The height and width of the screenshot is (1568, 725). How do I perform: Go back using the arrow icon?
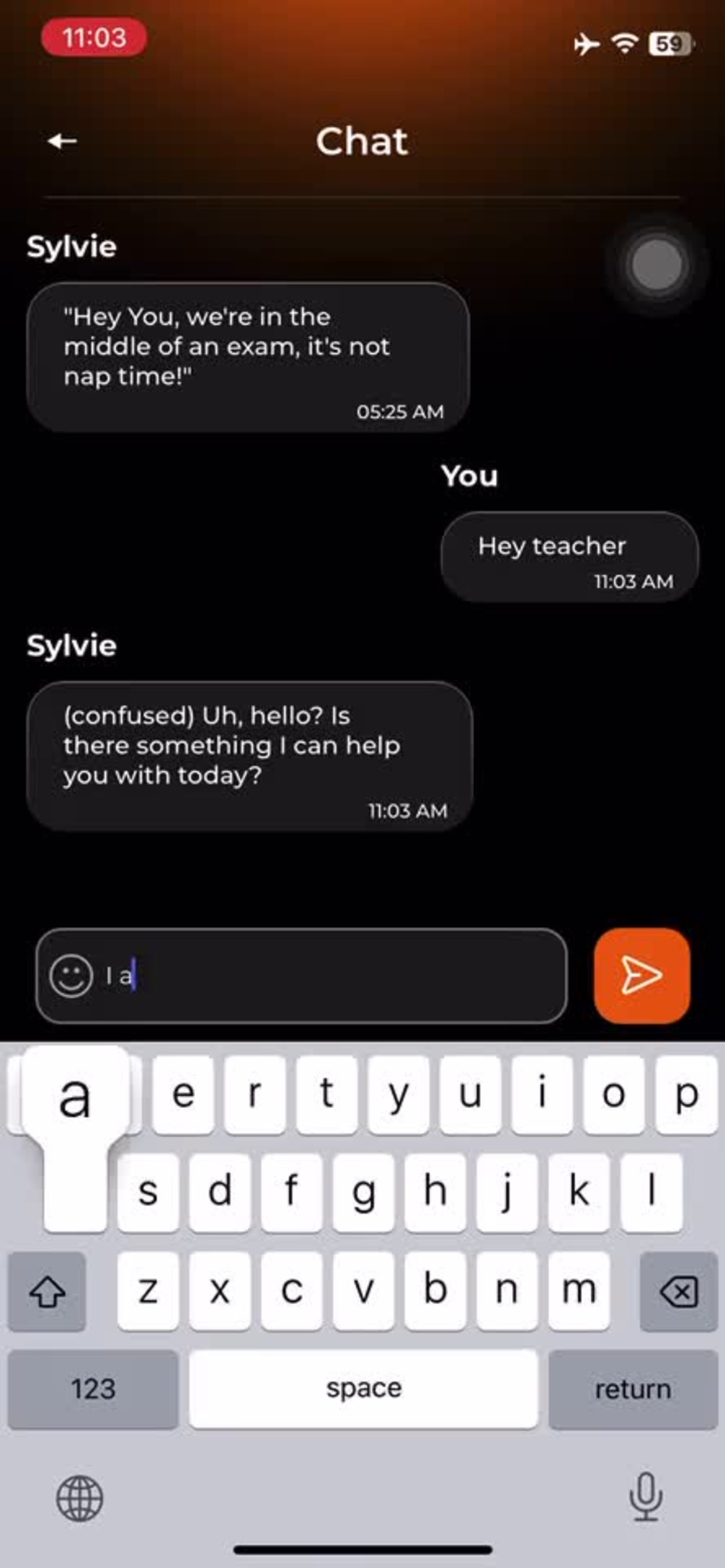point(62,141)
